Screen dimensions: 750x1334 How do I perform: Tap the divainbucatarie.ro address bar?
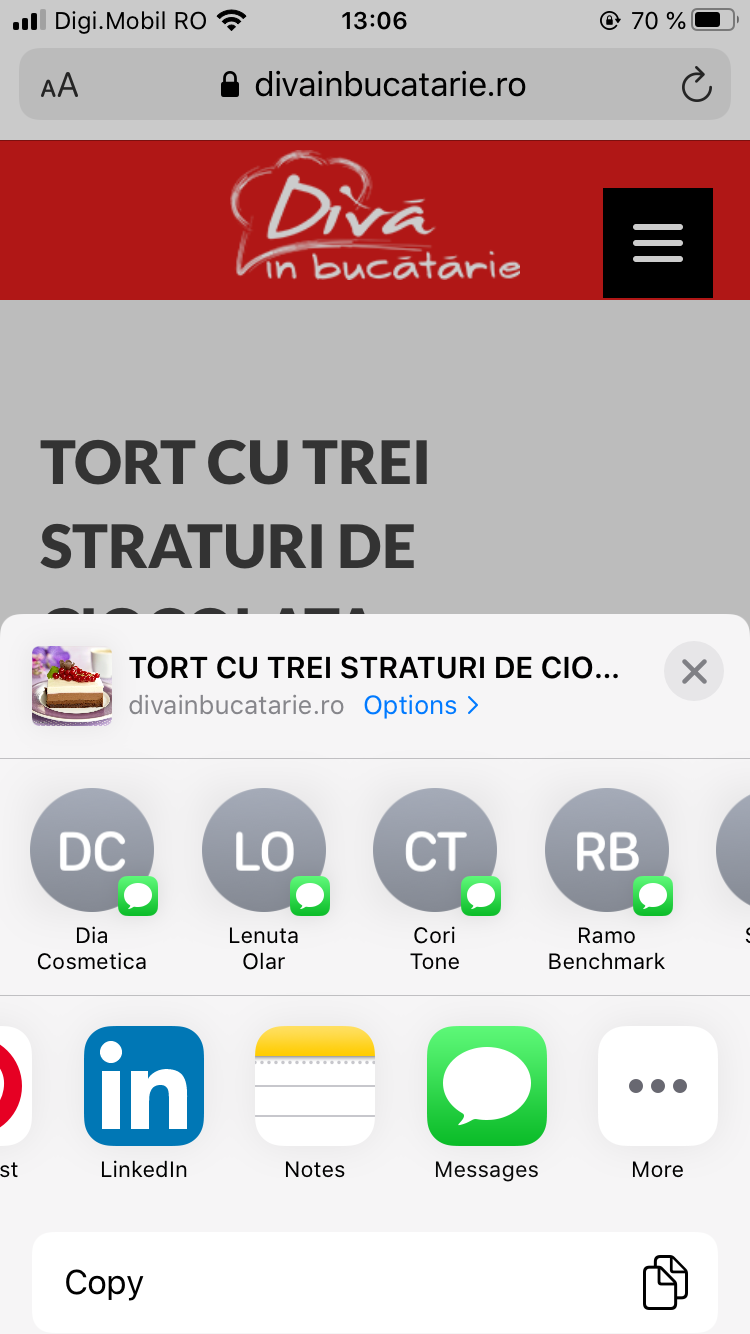click(375, 85)
